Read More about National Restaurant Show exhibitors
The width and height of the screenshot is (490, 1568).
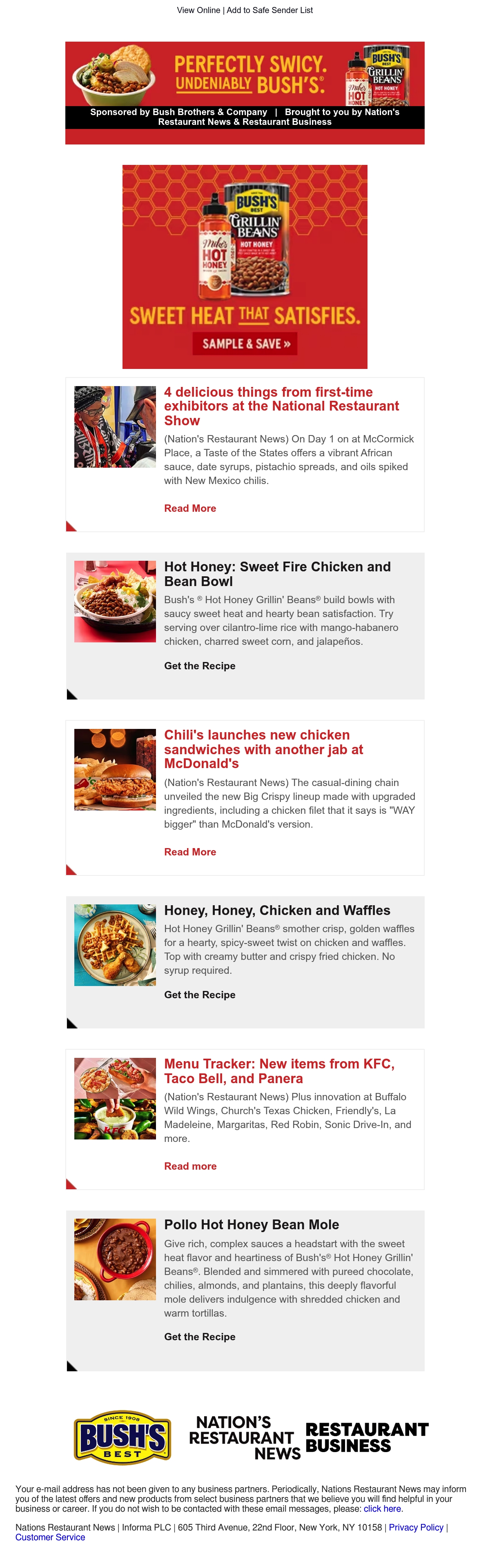point(190,508)
